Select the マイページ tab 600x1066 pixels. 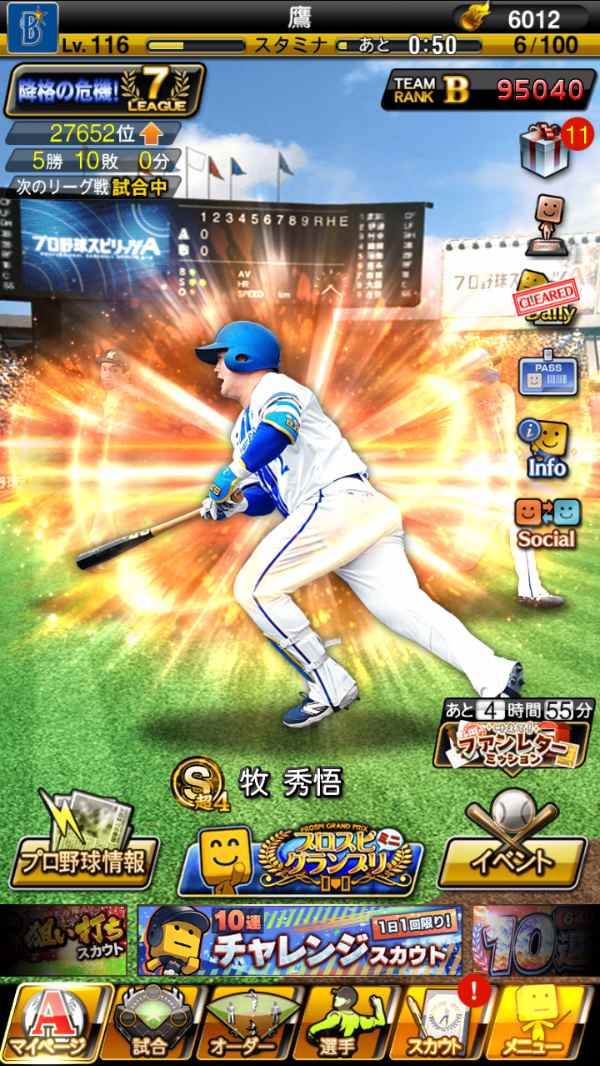pyautogui.click(x=54, y=1022)
